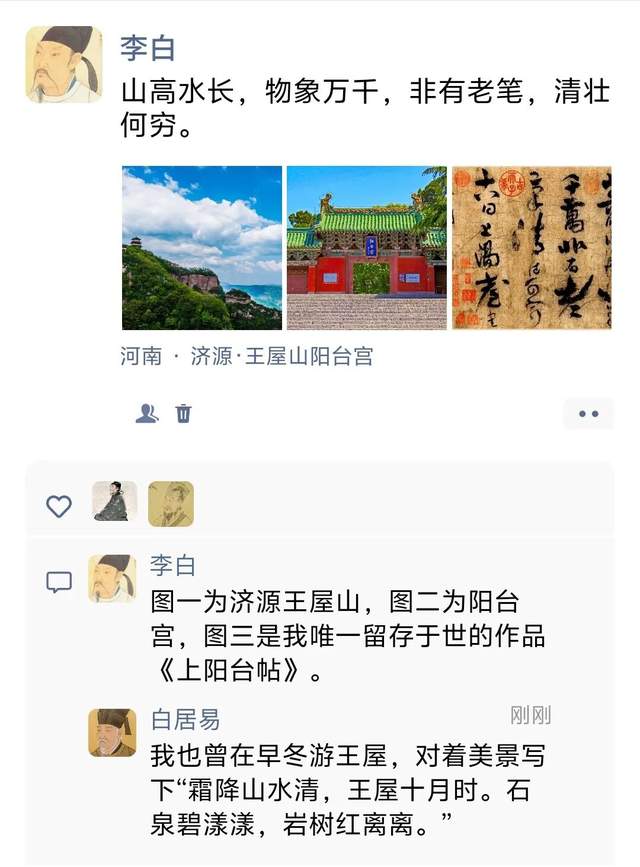This screenshot has width=640, height=867.
Task: Check who can see this post
Action: click(x=147, y=413)
